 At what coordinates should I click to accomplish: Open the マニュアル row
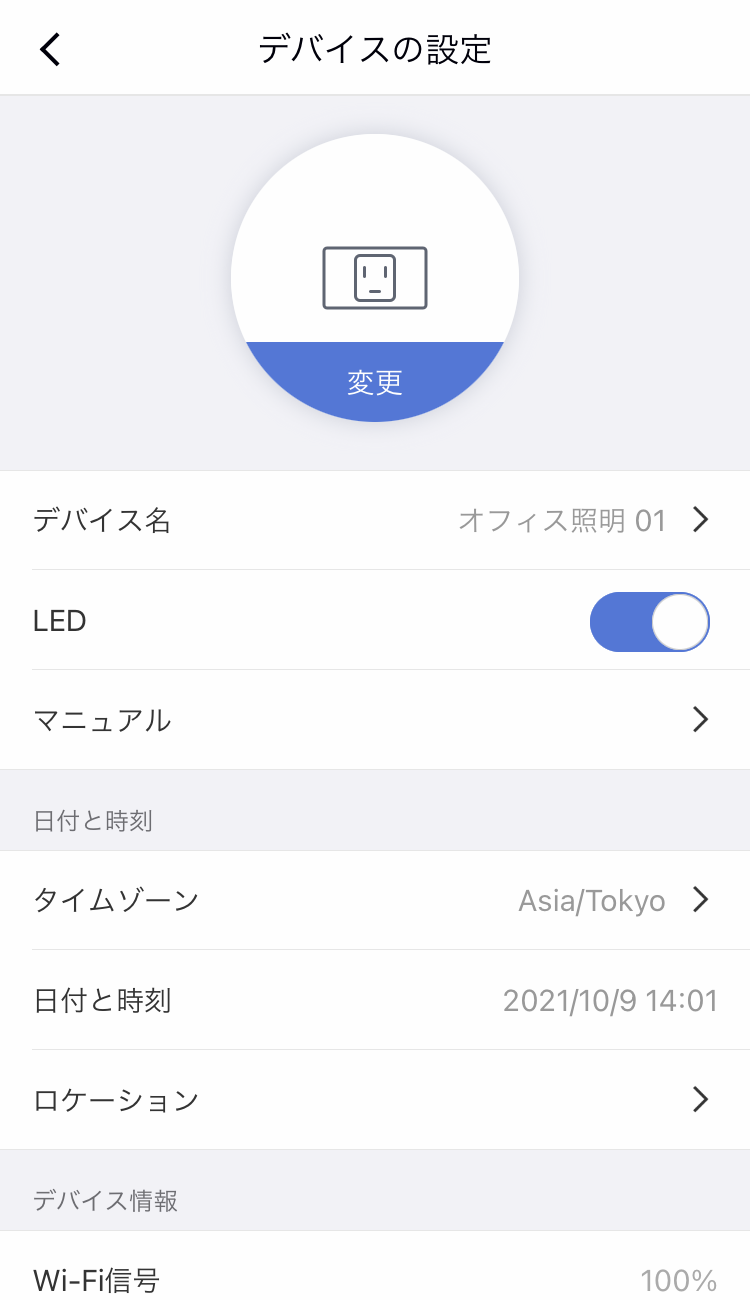point(375,720)
